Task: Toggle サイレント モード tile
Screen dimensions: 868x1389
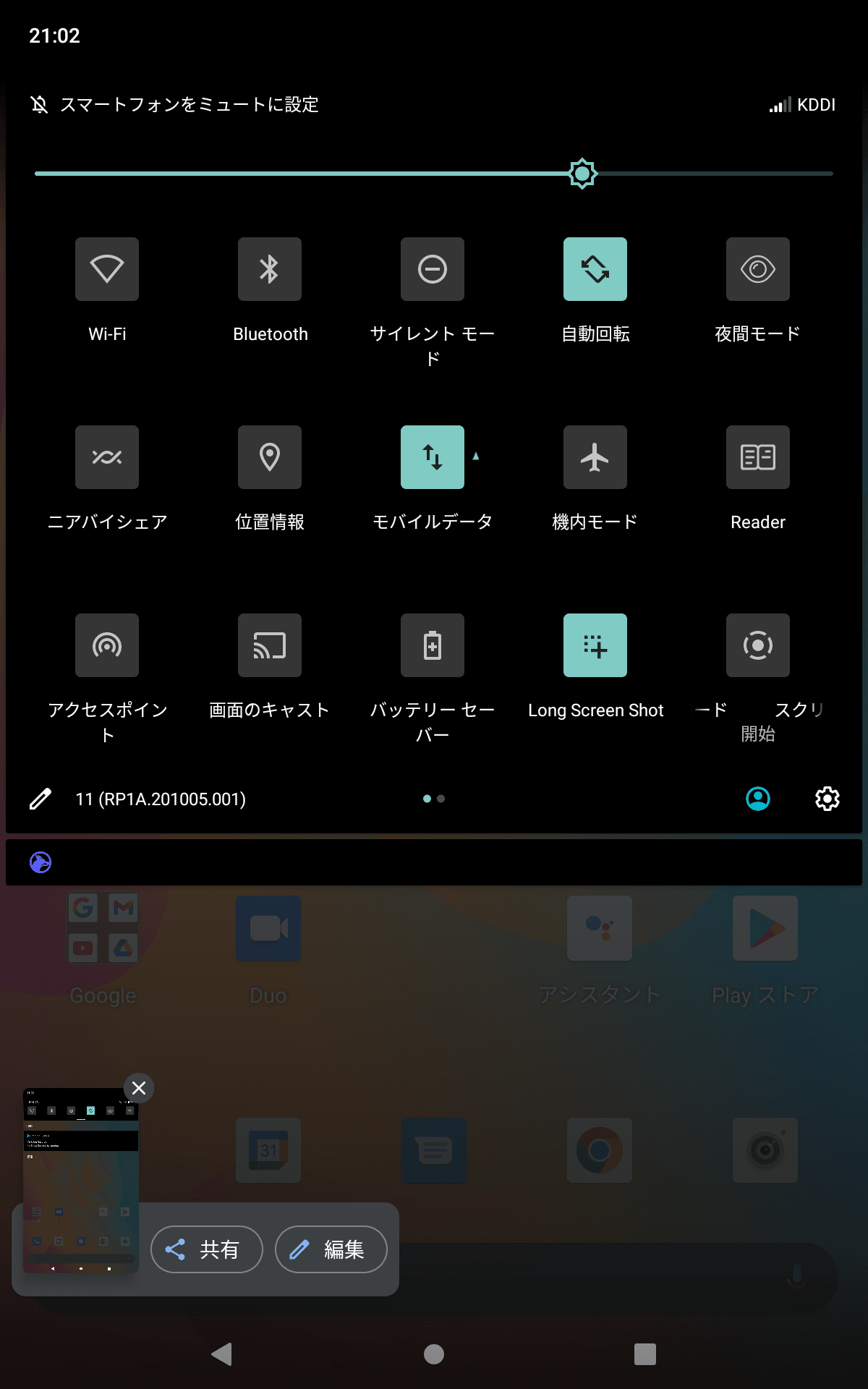Action: [x=433, y=269]
